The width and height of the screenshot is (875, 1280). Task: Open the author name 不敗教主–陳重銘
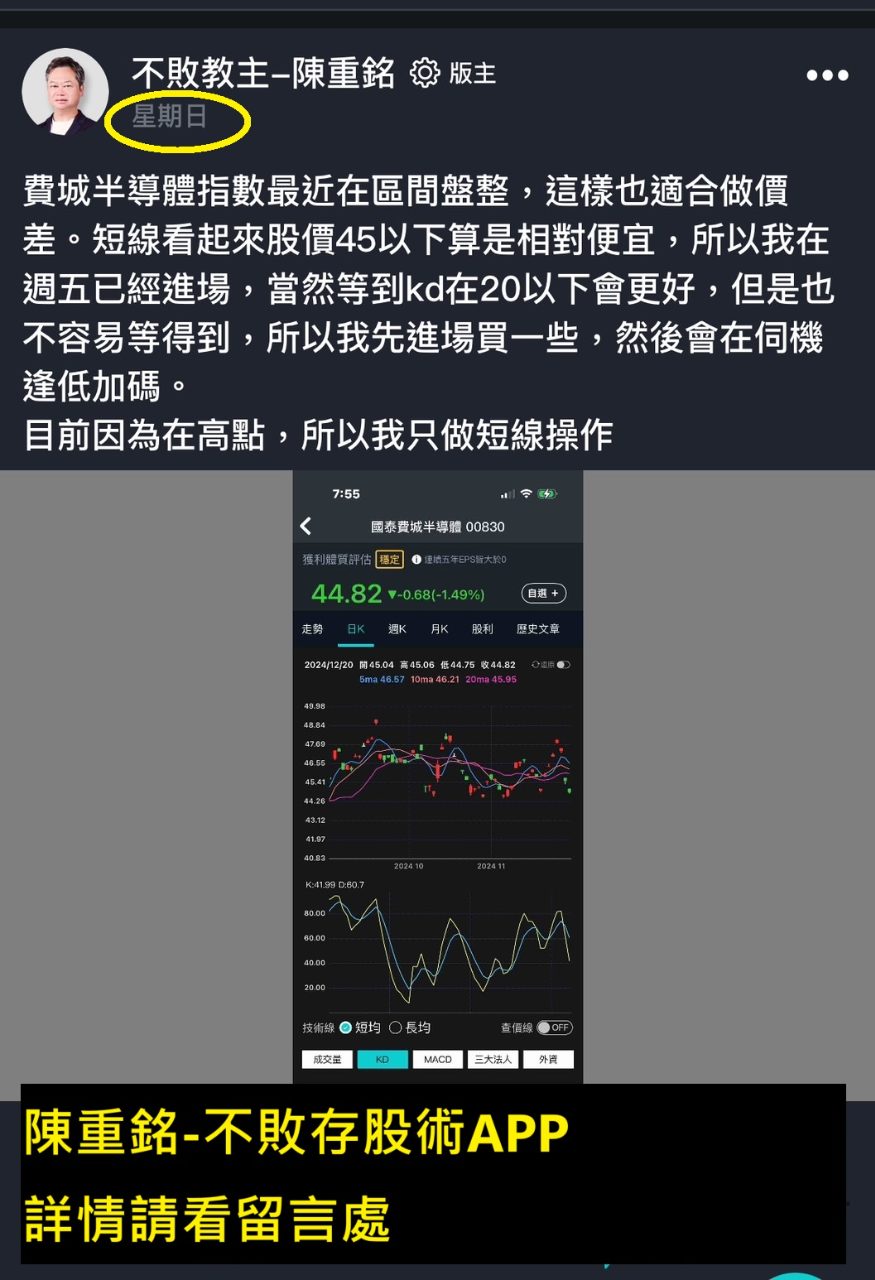pyautogui.click(x=263, y=73)
